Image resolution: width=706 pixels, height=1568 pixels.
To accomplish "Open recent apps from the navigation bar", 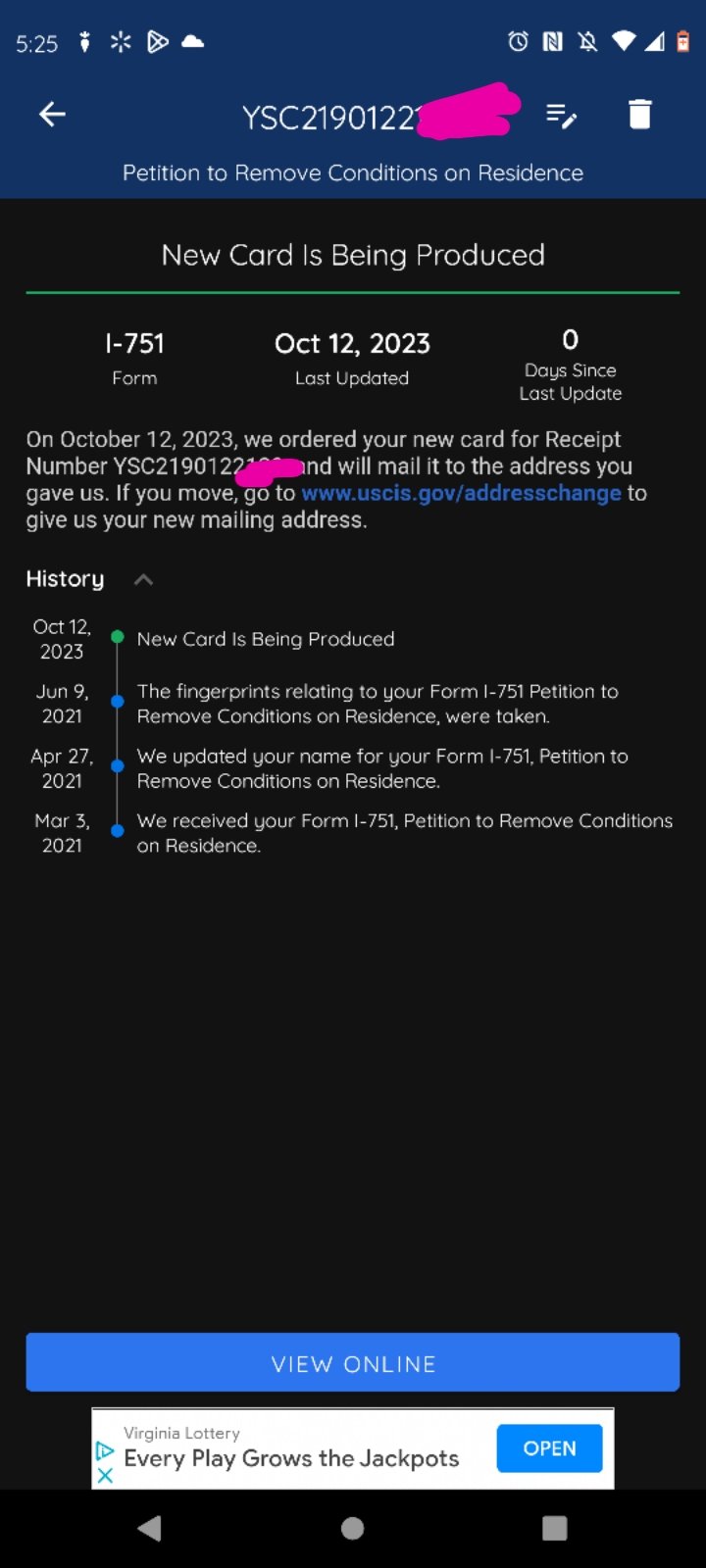I will click(x=555, y=1528).
